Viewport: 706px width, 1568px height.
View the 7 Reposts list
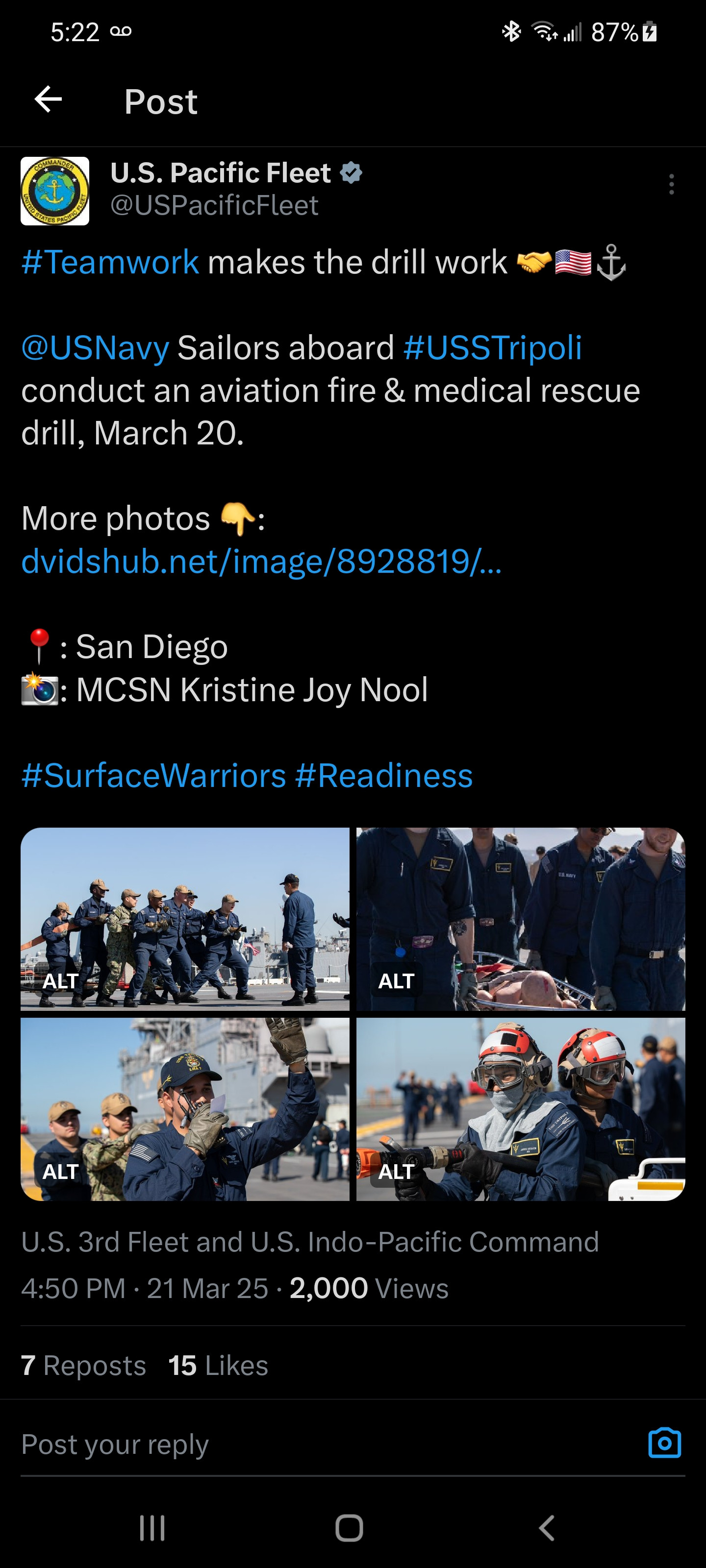click(83, 1365)
